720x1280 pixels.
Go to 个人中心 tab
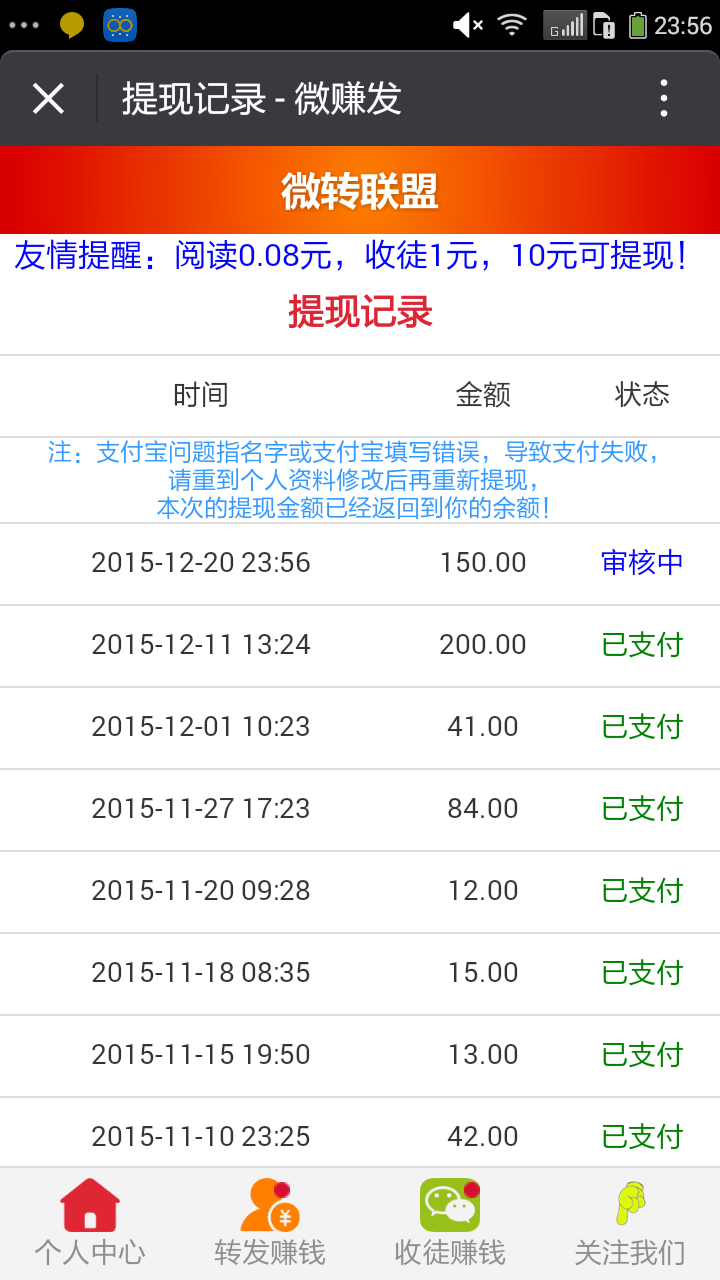click(x=90, y=1223)
